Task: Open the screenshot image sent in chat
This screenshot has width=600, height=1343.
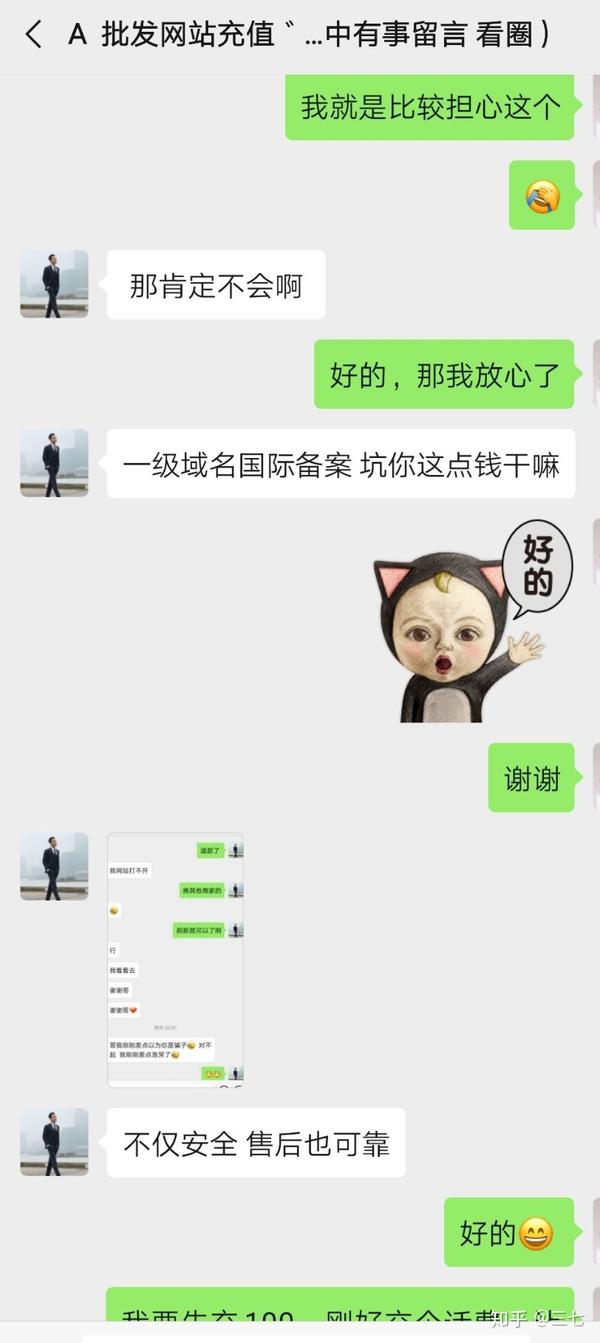Action: point(176,959)
